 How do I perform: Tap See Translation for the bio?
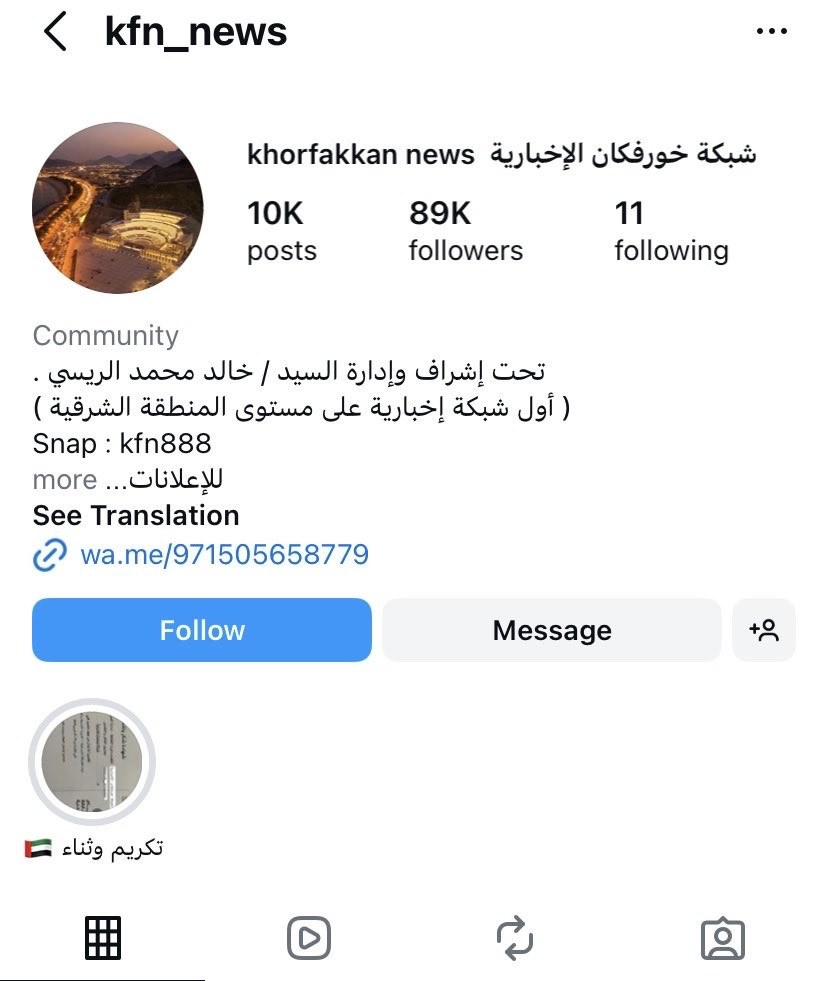136,516
